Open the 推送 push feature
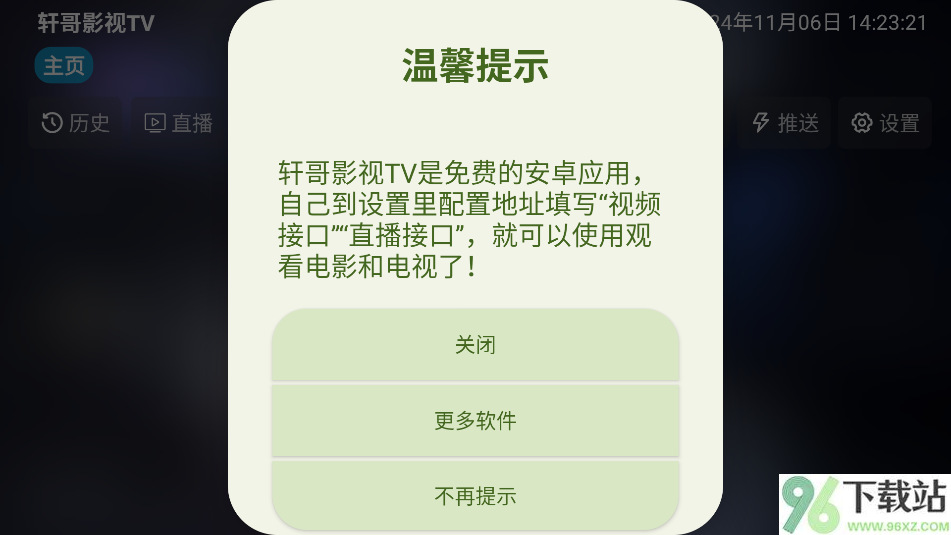 (786, 123)
